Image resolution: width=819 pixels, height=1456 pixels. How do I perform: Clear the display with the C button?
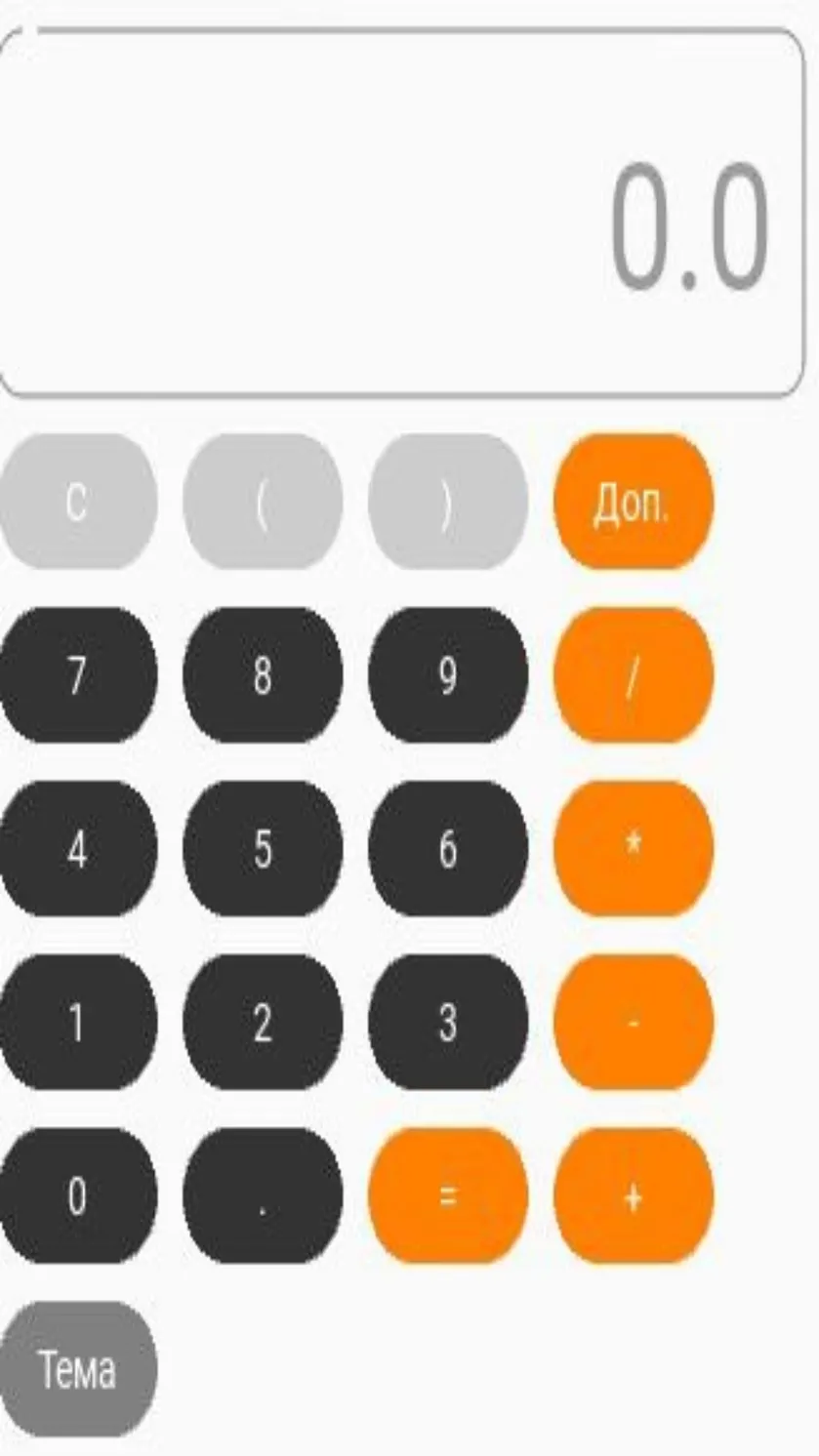pyautogui.click(x=77, y=502)
